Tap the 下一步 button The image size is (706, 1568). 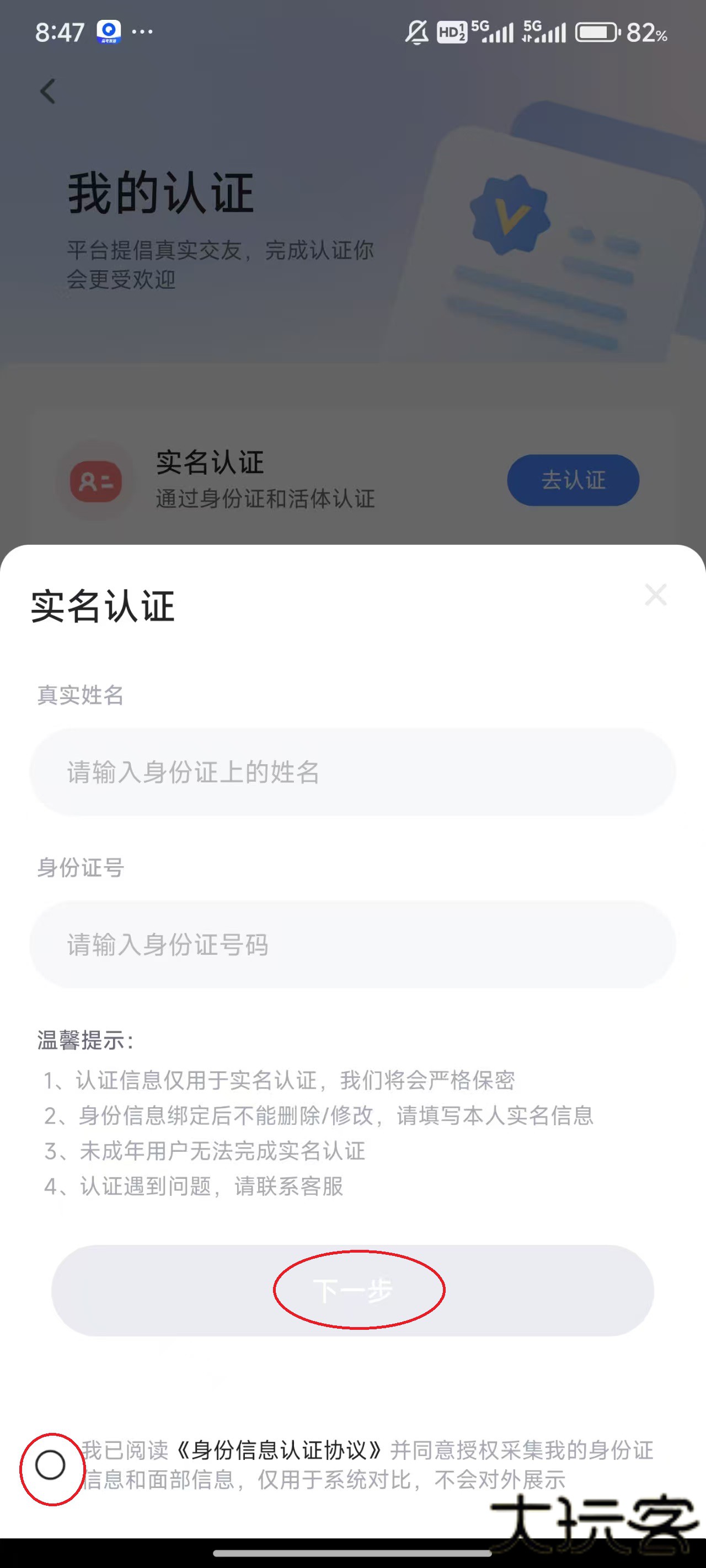352,1290
